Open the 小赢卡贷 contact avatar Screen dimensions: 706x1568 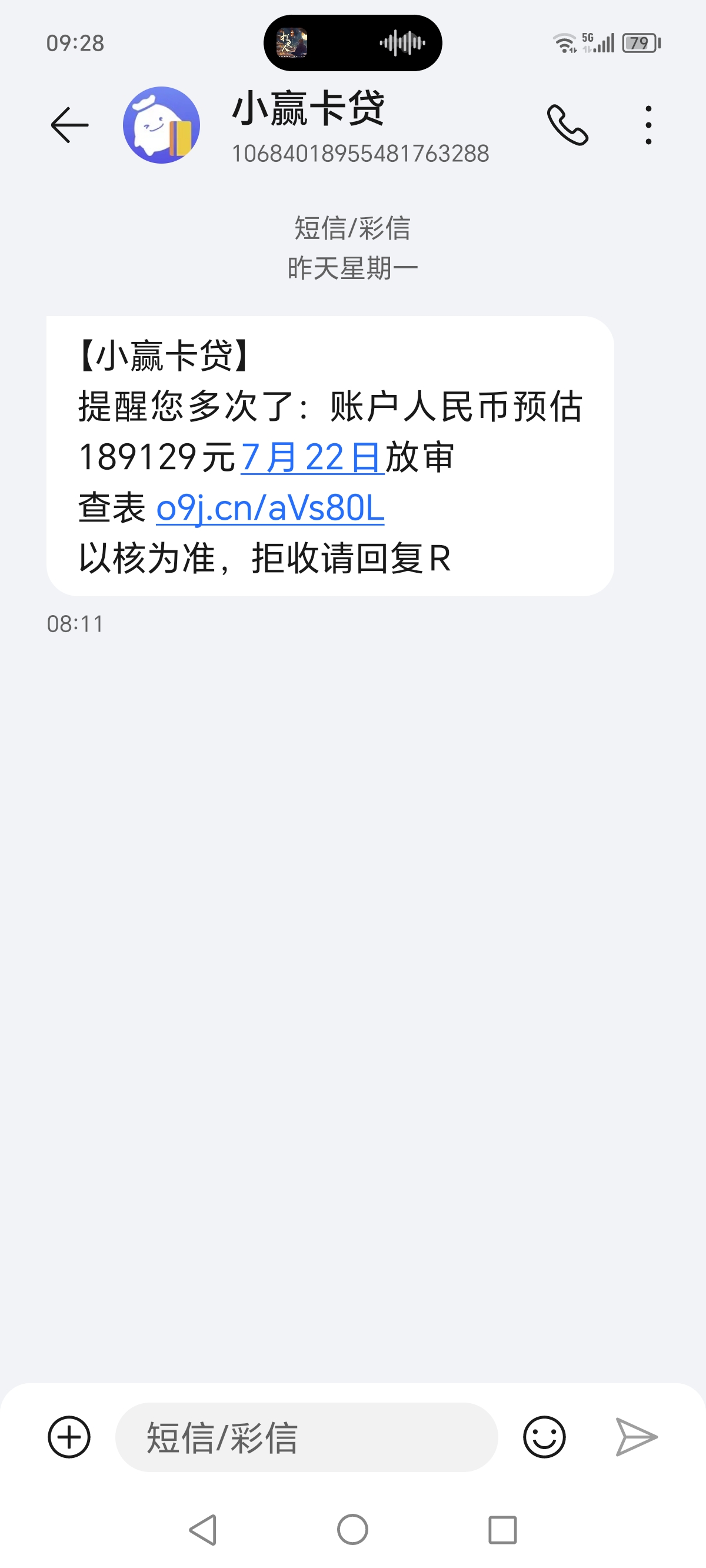[161, 125]
